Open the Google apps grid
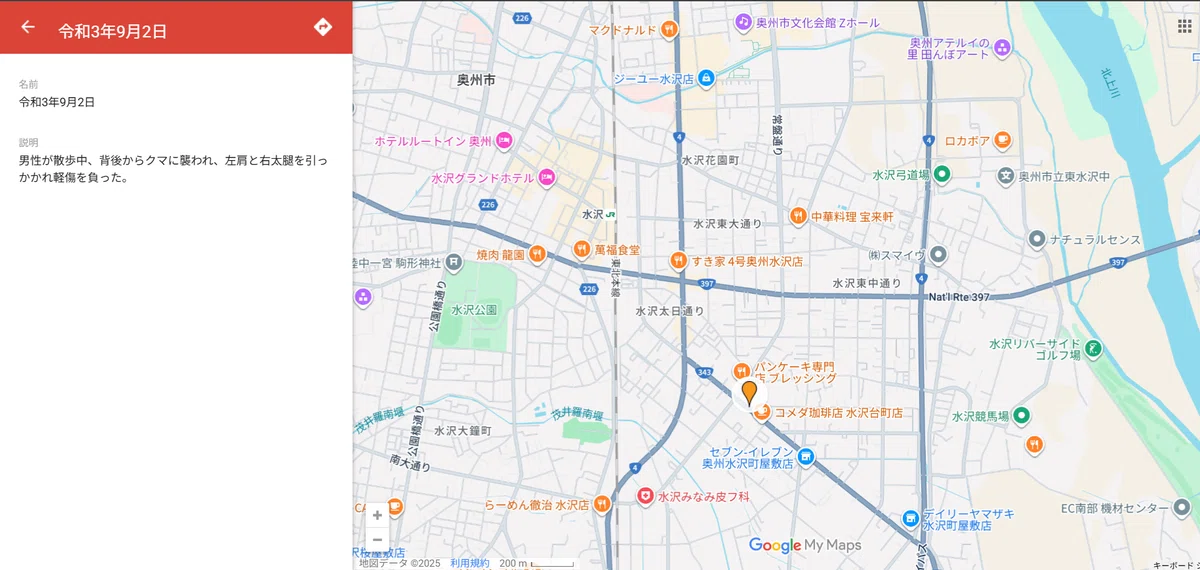1200x570 pixels. [1185, 25]
